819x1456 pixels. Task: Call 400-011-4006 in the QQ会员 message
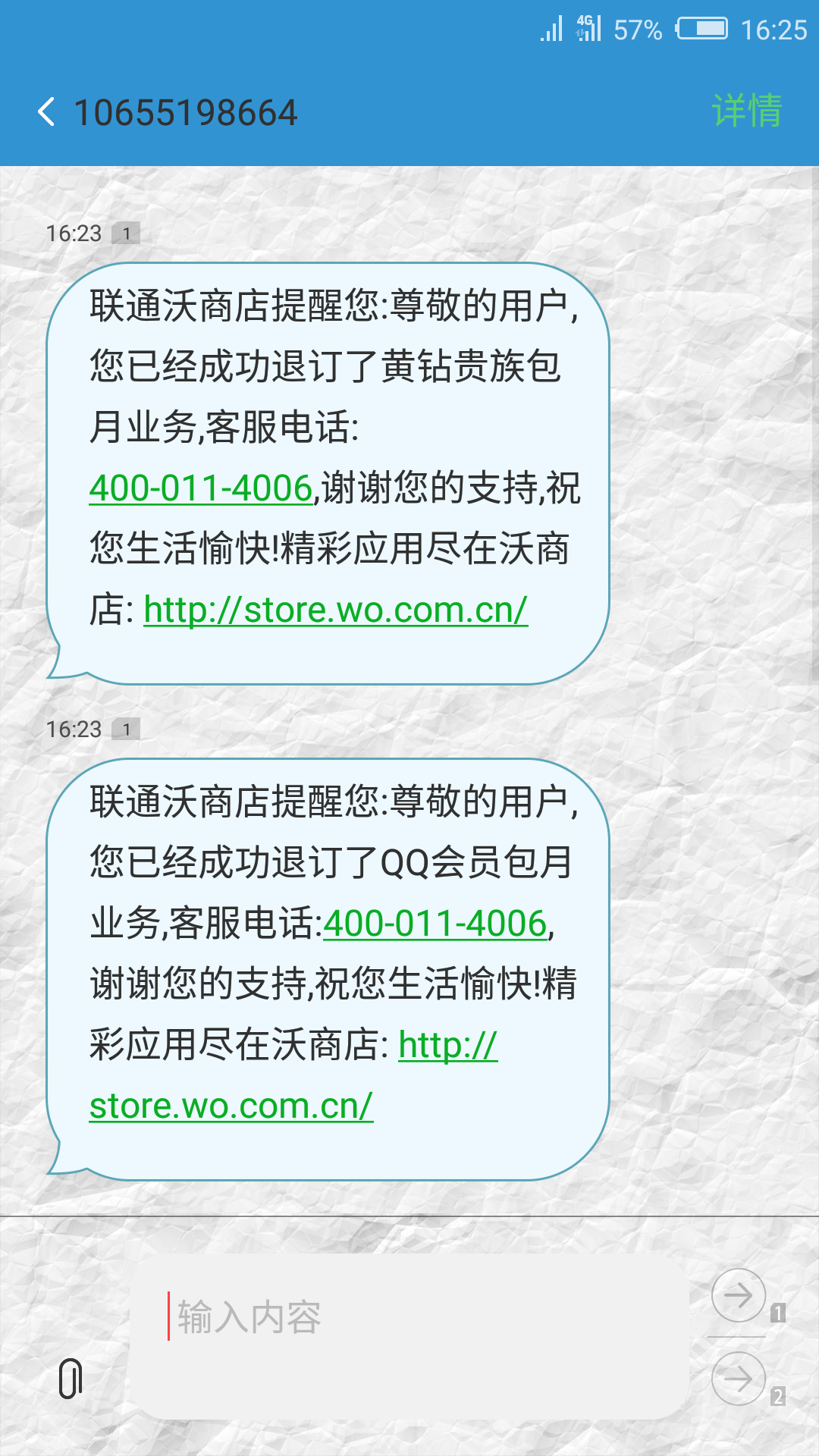[435, 924]
